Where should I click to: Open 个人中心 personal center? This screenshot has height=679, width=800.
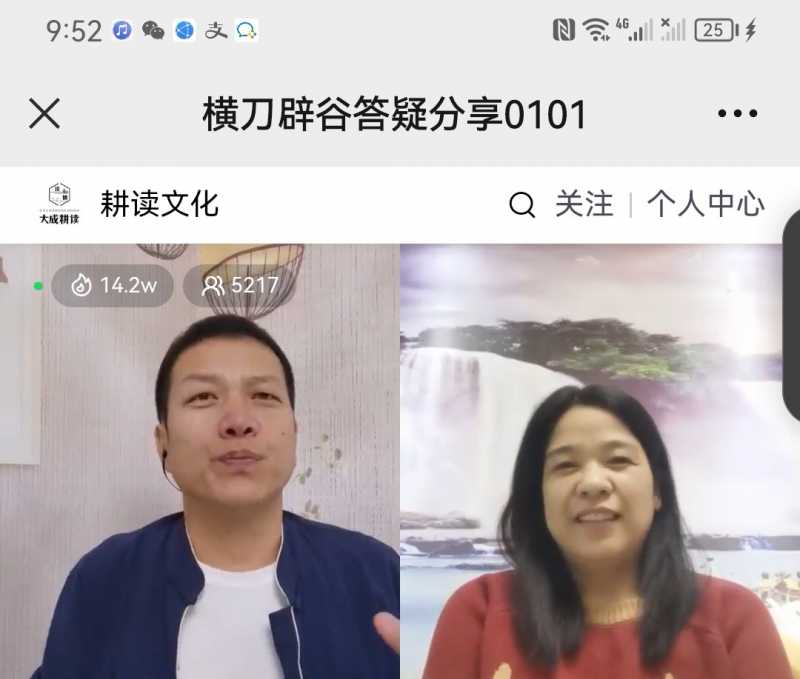click(x=705, y=205)
